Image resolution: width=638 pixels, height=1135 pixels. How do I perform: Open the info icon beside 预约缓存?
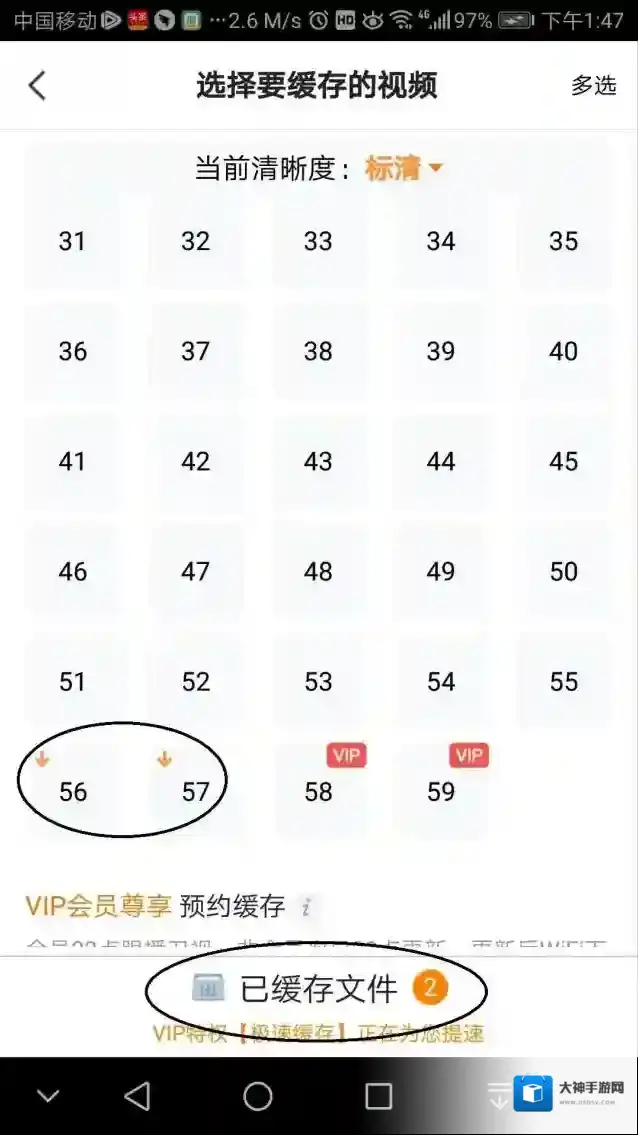308,908
